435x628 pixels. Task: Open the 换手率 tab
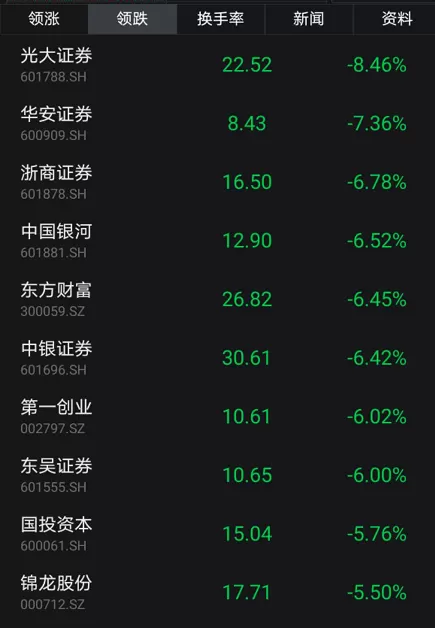click(x=221, y=19)
